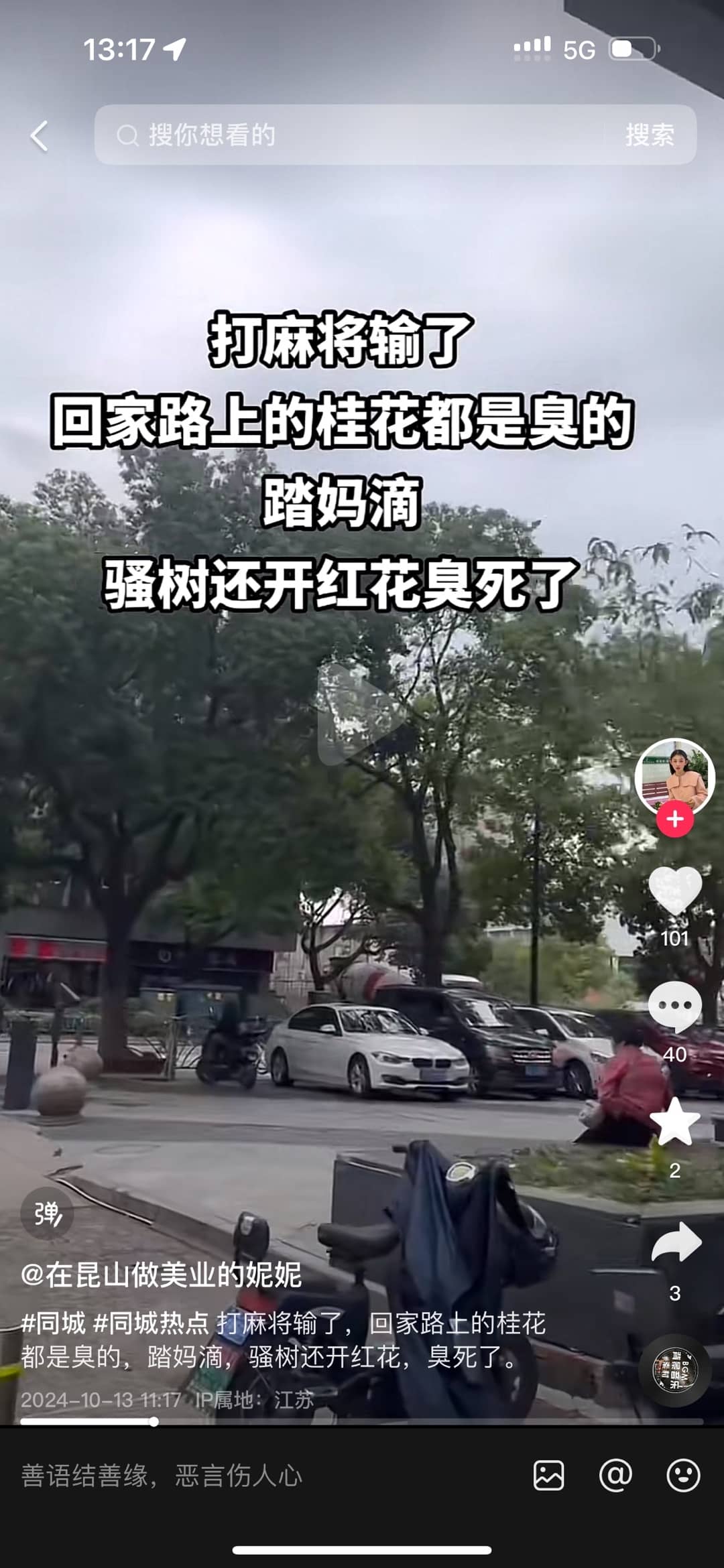Follow the creator with the red plus
The width and height of the screenshot is (724, 1568).
click(674, 820)
